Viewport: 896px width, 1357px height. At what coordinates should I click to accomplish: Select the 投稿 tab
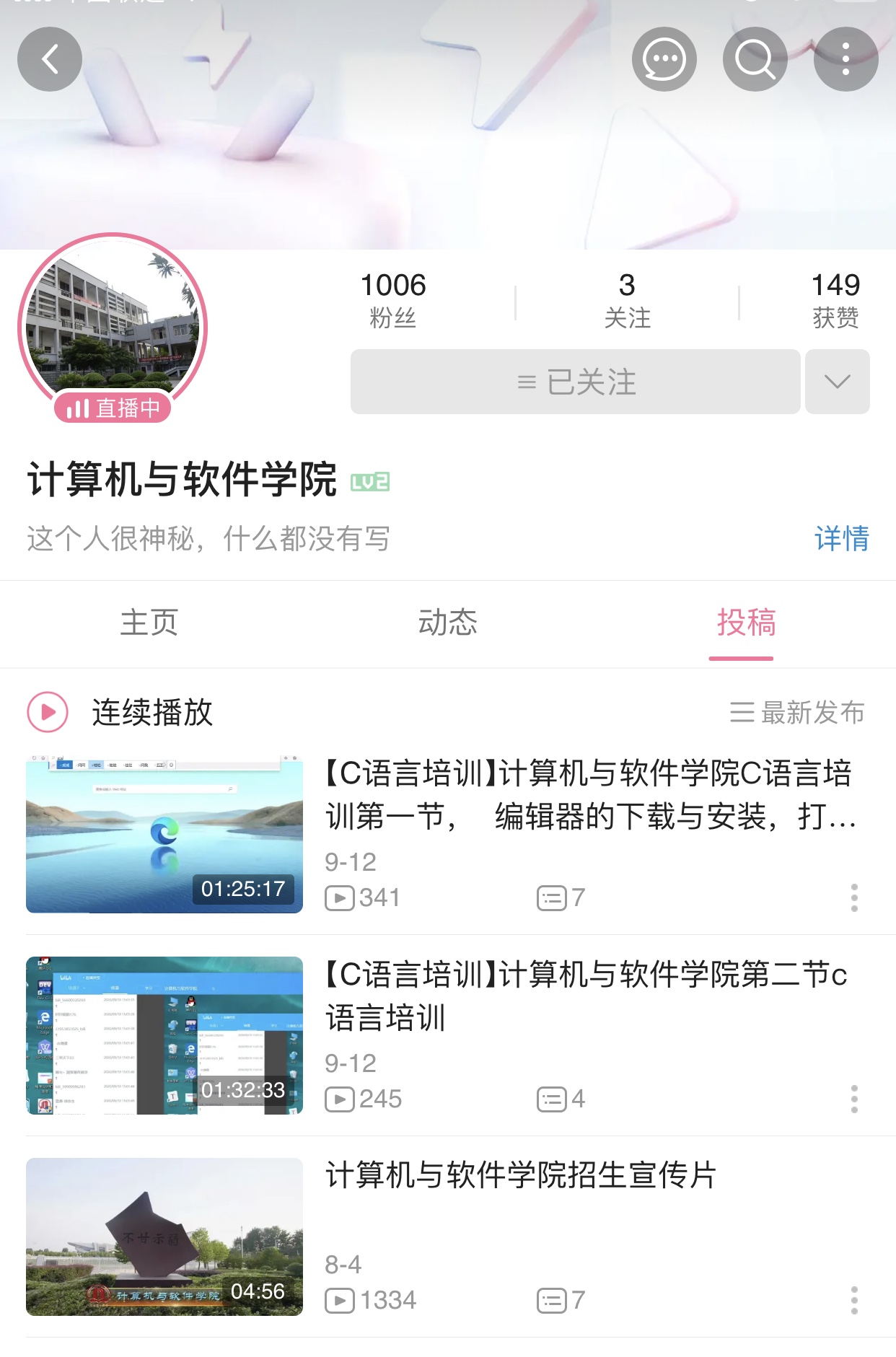point(746,622)
